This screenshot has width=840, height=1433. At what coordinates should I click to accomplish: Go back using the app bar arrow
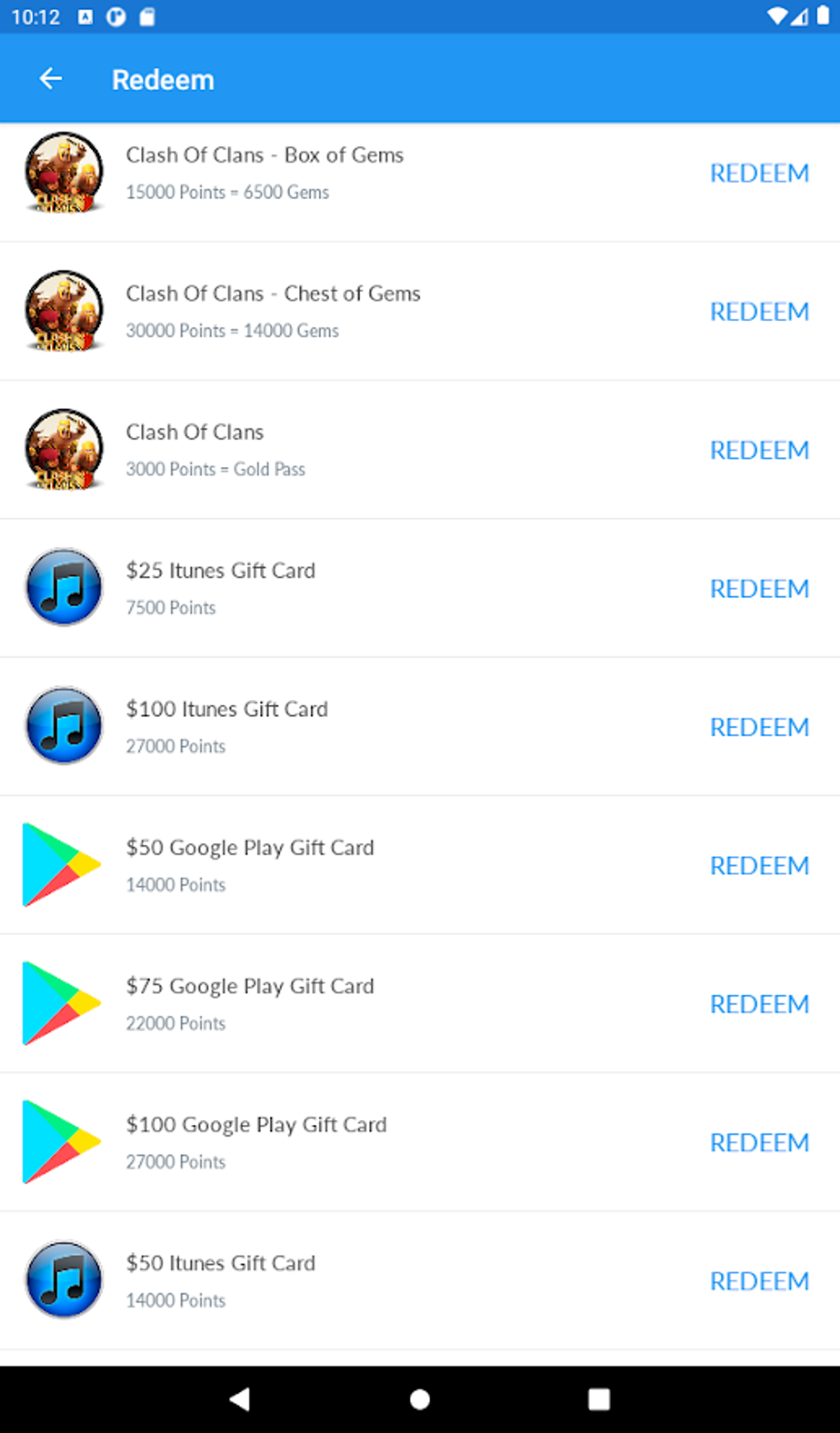(x=51, y=79)
